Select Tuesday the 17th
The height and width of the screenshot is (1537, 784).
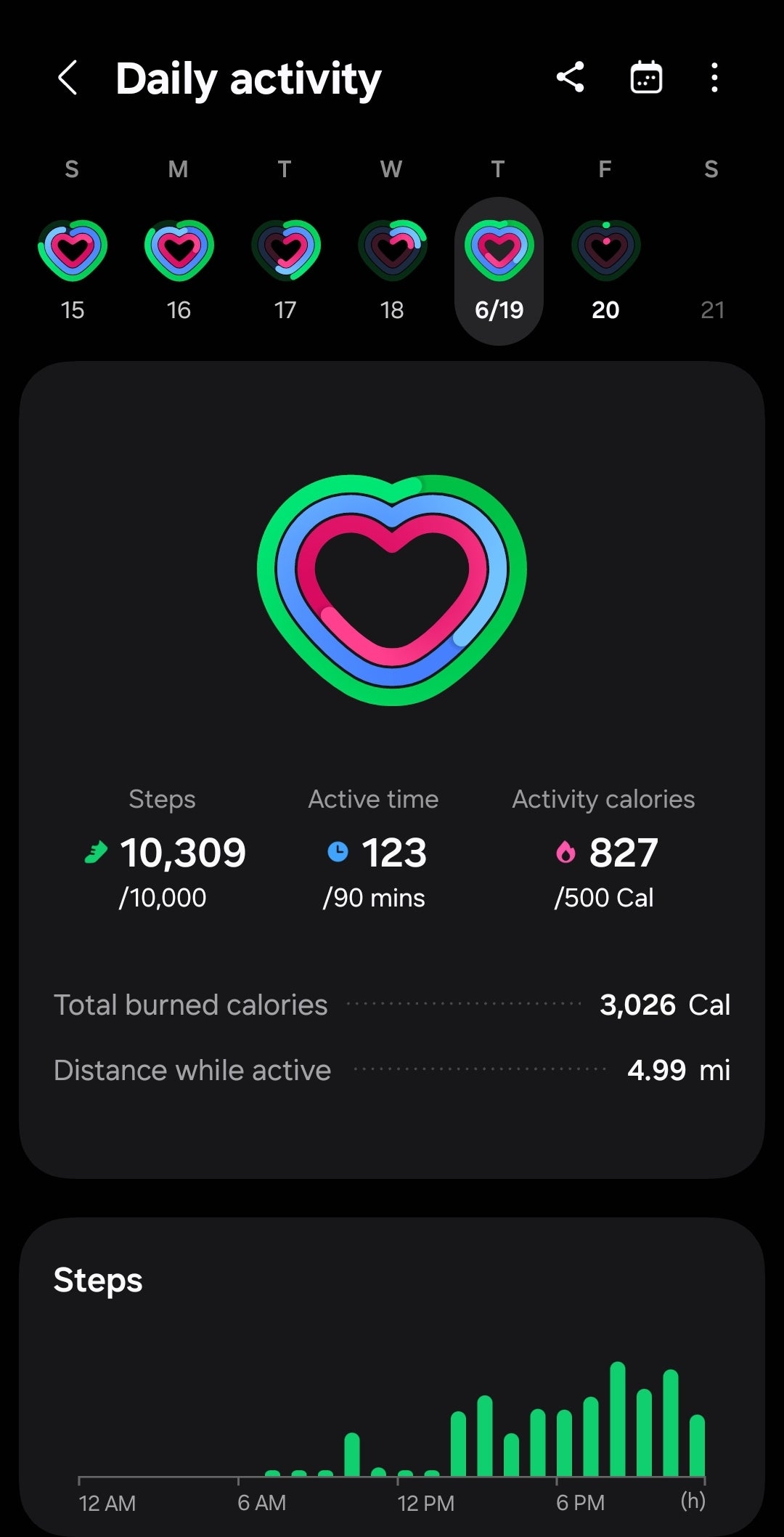(285, 271)
